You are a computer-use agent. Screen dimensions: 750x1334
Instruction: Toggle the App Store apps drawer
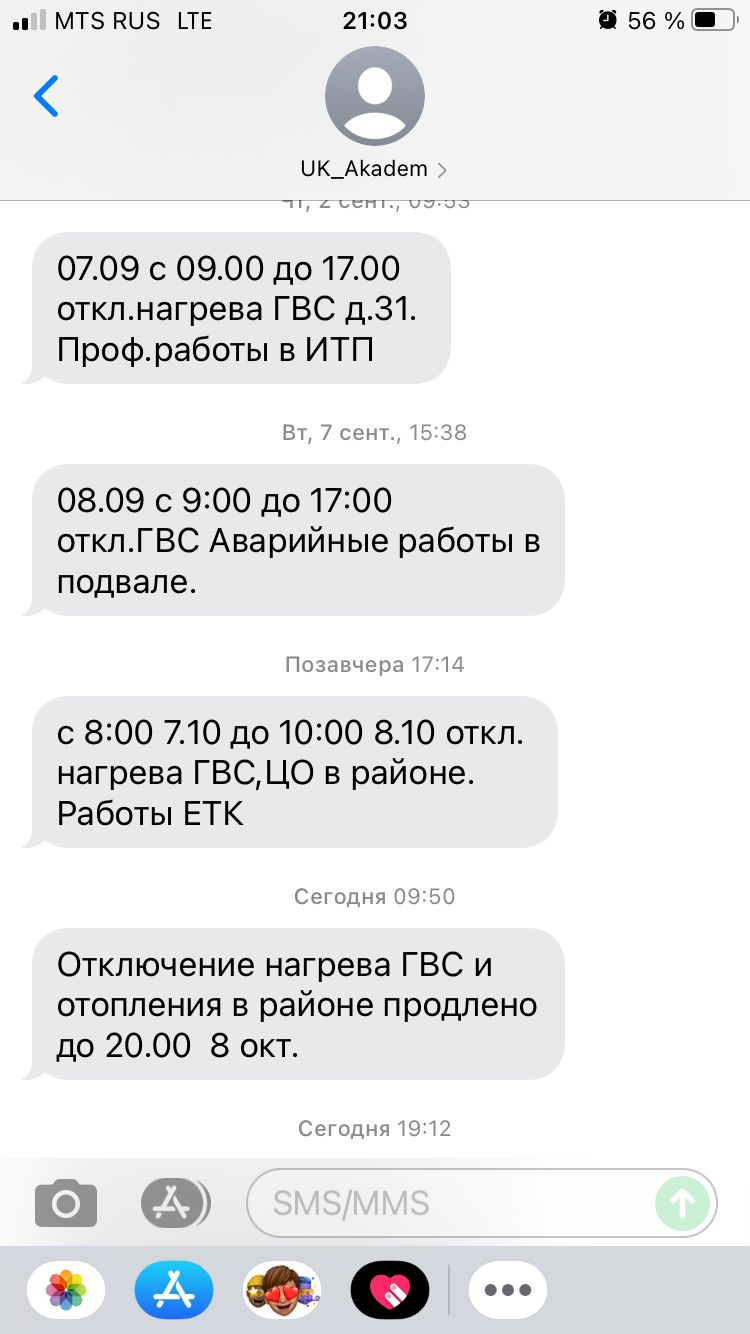click(175, 1202)
